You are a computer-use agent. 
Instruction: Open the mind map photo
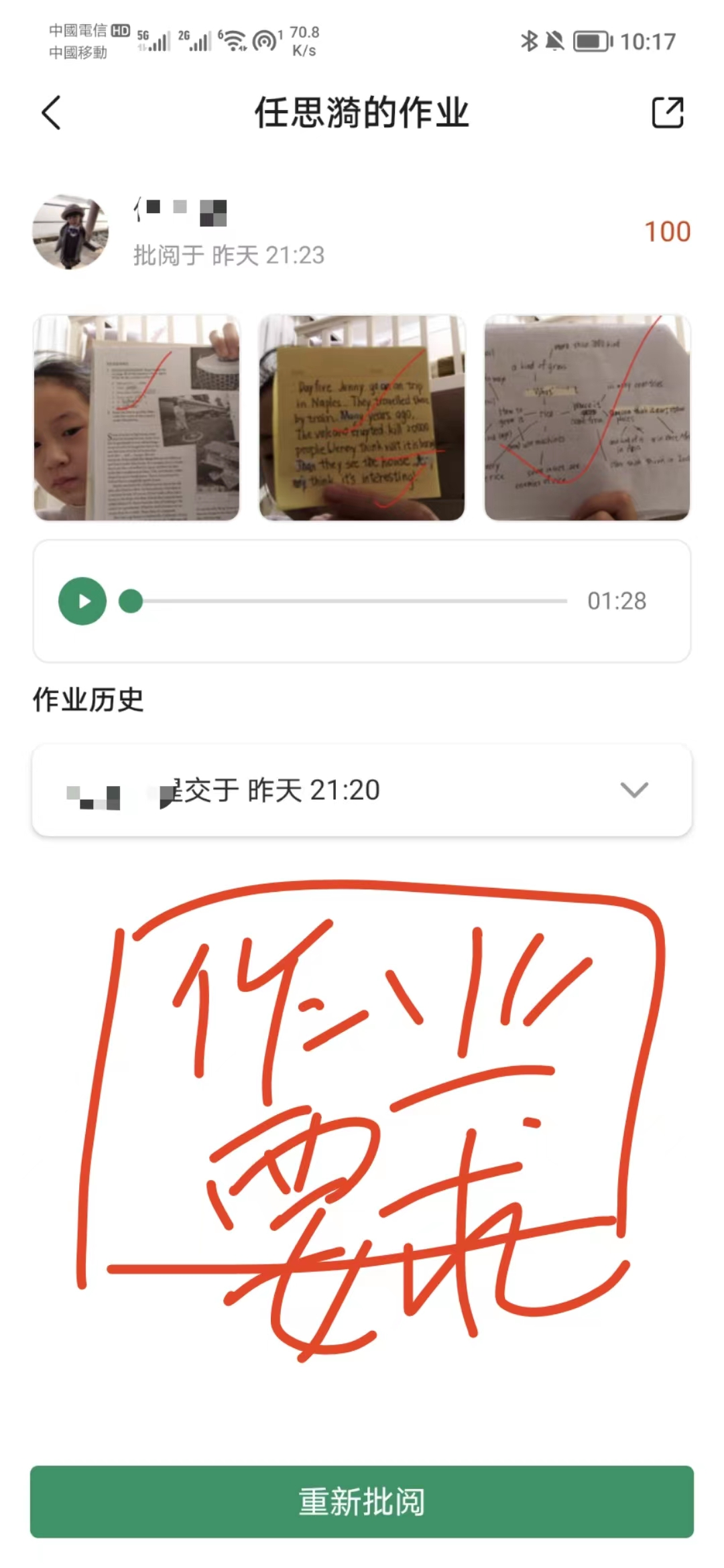coord(587,417)
